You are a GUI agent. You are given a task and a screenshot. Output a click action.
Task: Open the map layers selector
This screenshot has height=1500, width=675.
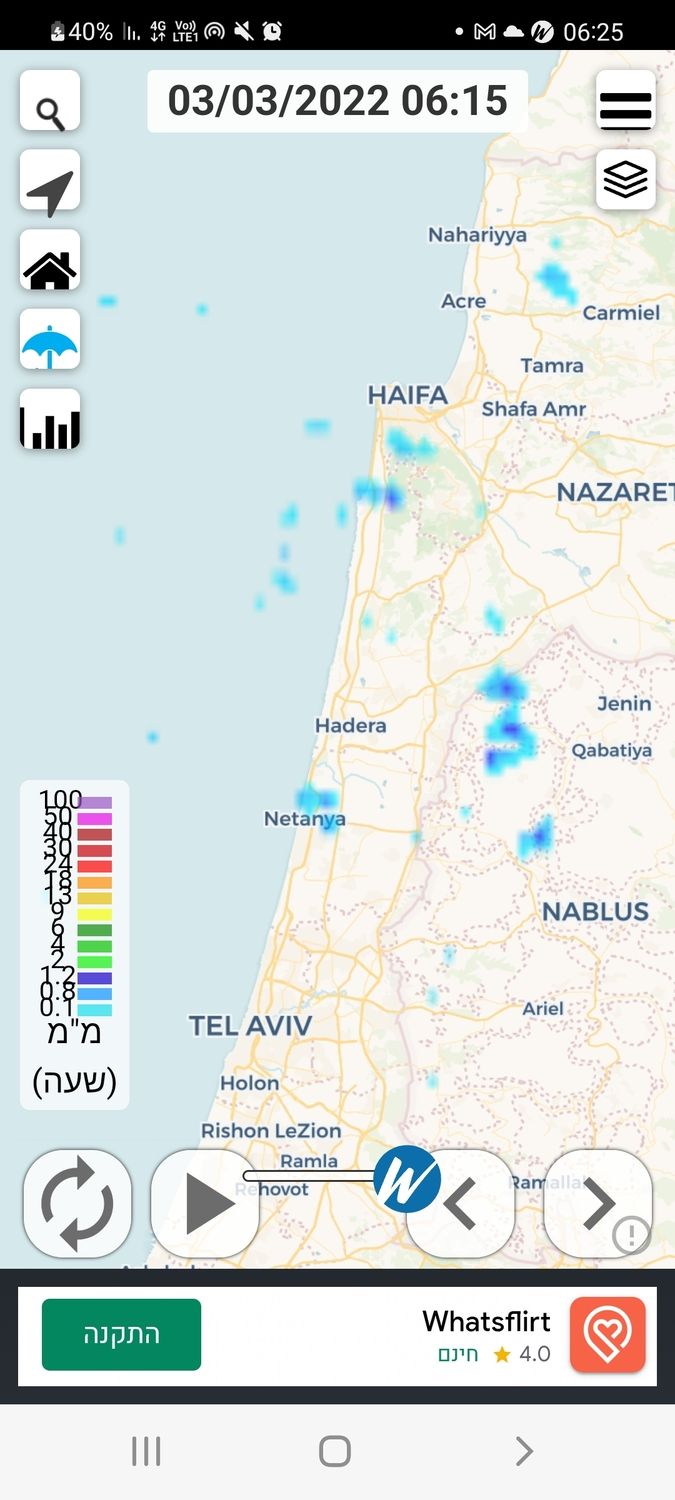click(626, 180)
